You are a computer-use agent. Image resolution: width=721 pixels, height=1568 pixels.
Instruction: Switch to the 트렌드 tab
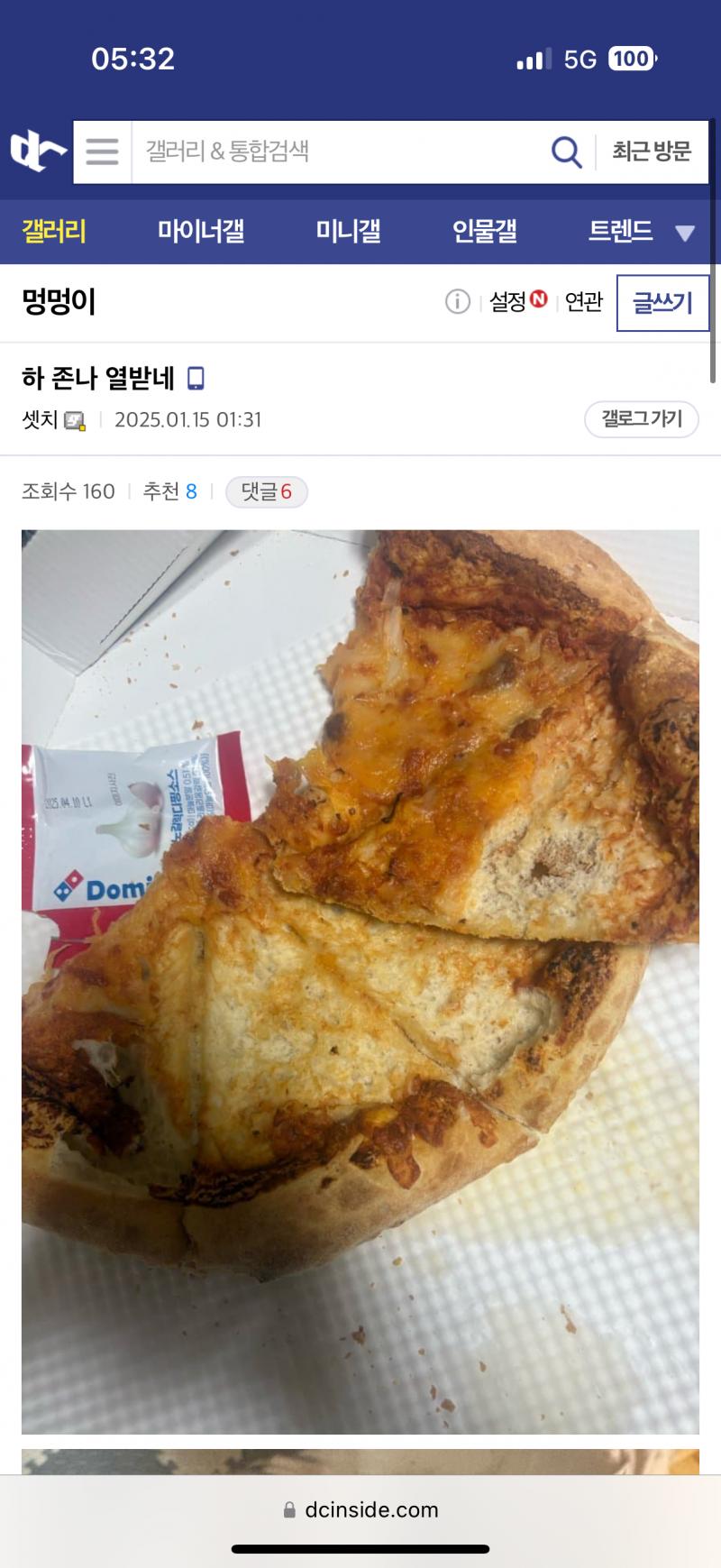[620, 232]
